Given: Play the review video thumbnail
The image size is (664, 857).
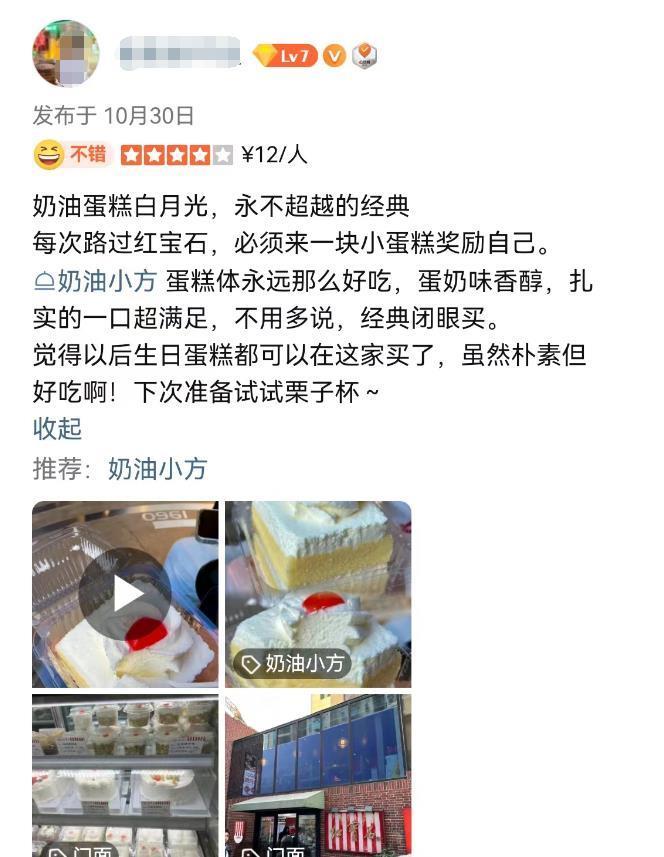Looking at the screenshot, I should tap(125, 594).
